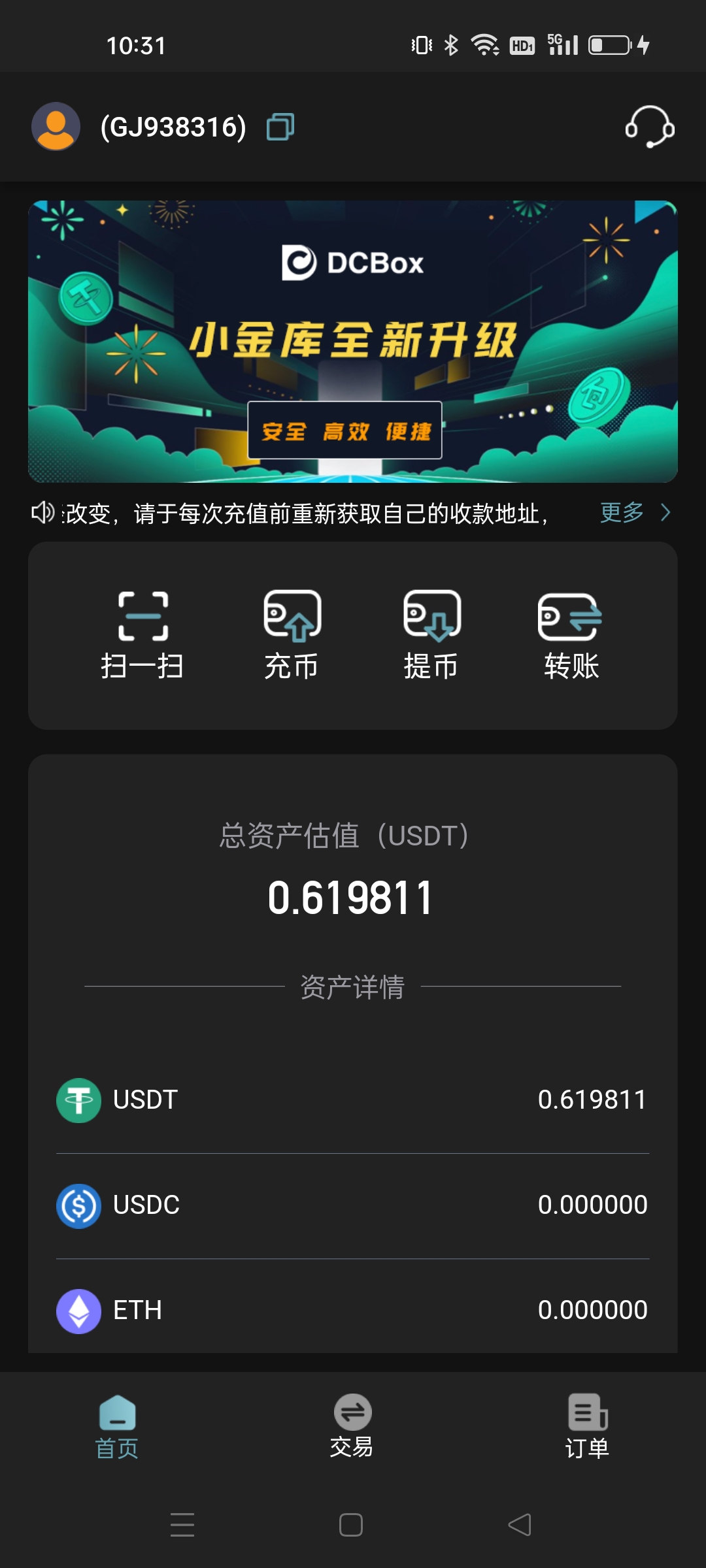Copy the account ID GJ938316

pos(280,127)
